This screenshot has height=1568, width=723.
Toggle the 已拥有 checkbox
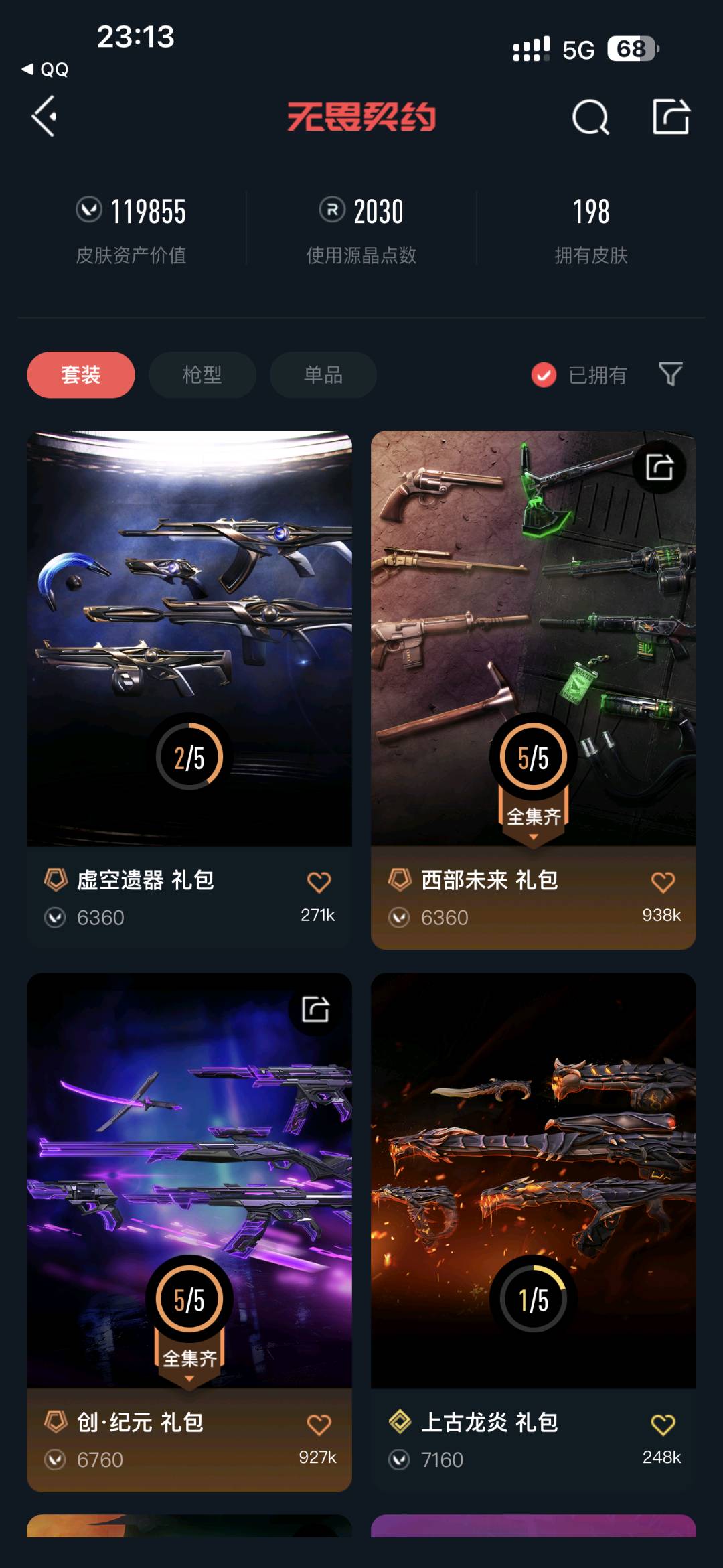point(544,375)
